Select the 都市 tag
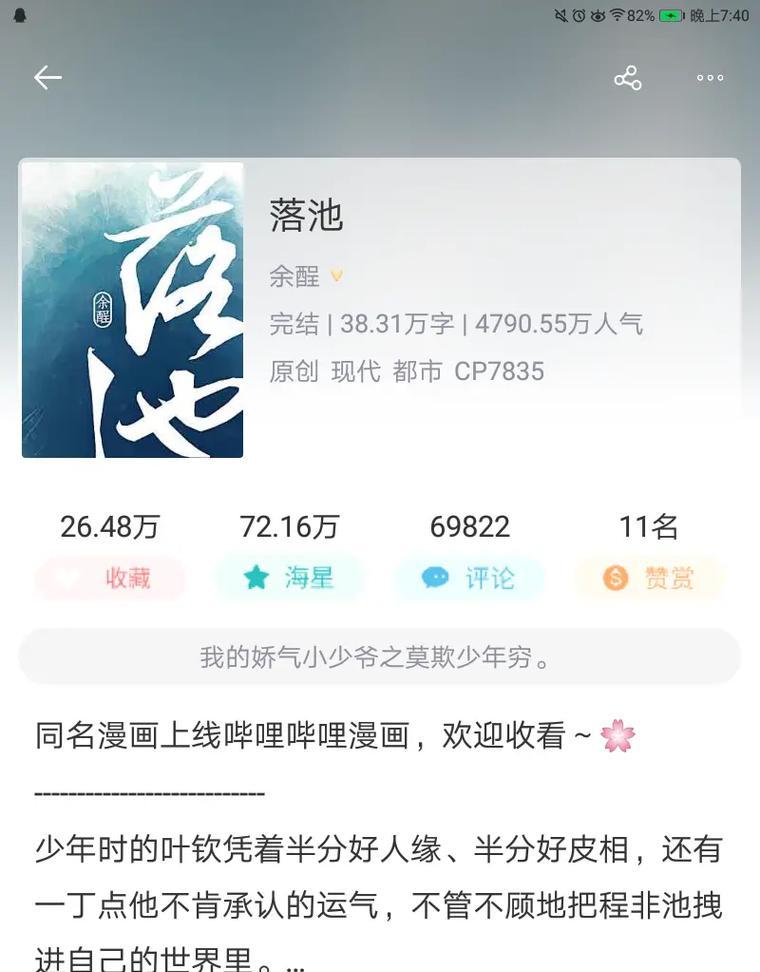This screenshot has width=760, height=972. click(x=417, y=372)
